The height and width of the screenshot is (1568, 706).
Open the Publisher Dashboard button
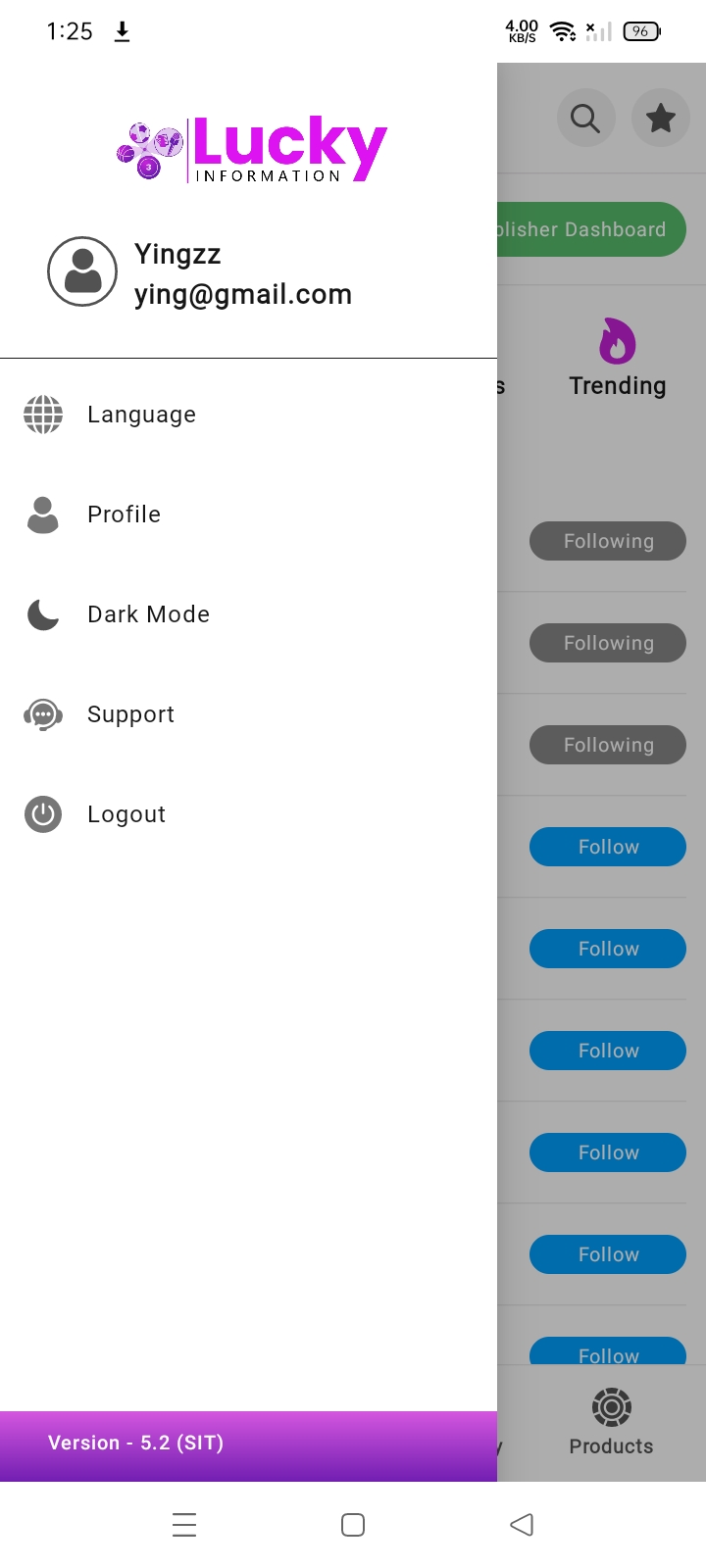coord(591,229)
